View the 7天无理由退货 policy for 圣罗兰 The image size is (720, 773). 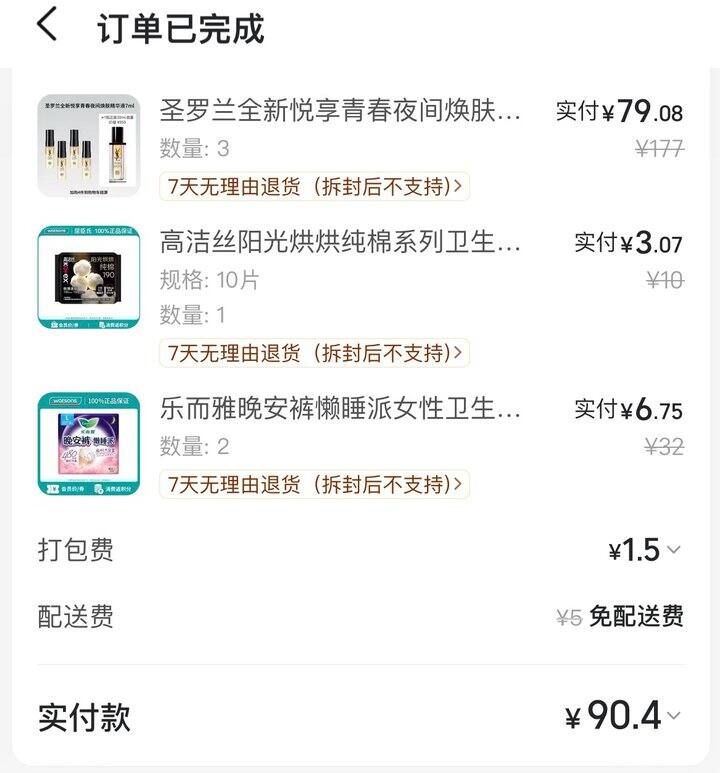[x=314, y=186]
